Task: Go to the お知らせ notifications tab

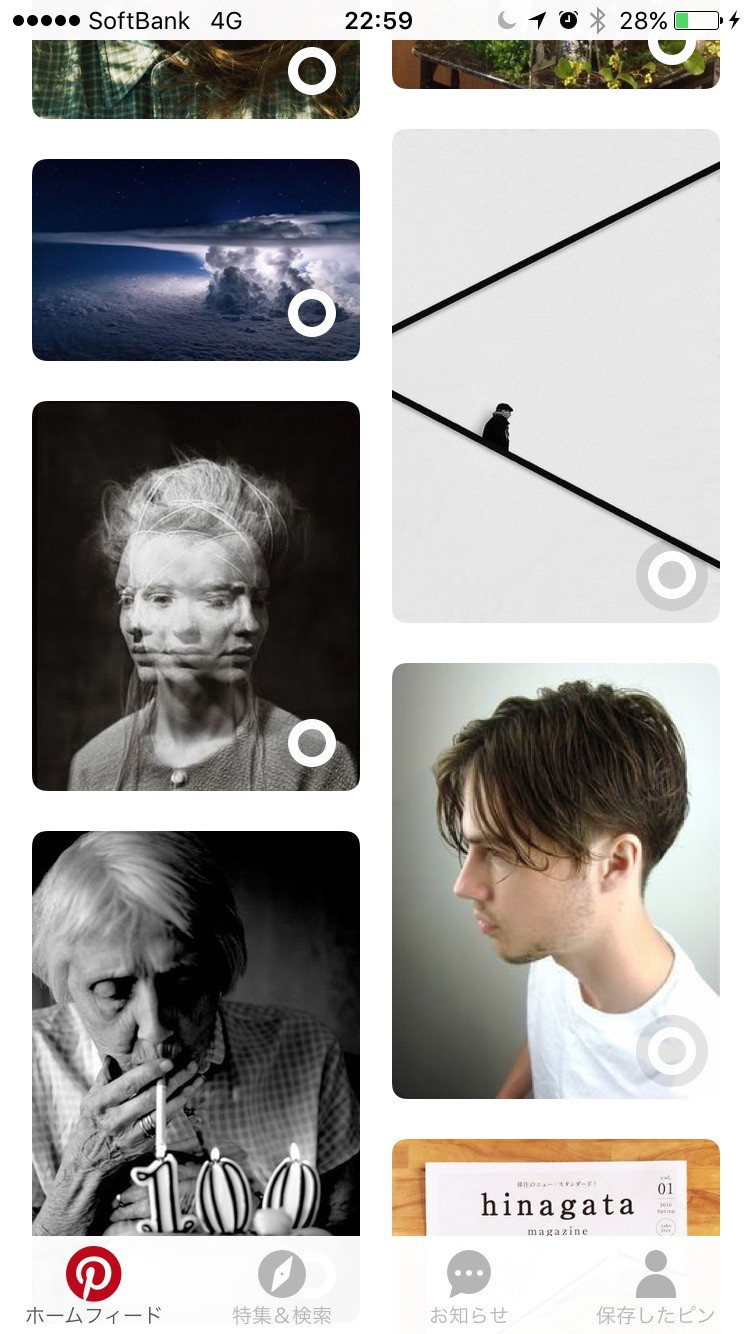Action: [469, 1286]
